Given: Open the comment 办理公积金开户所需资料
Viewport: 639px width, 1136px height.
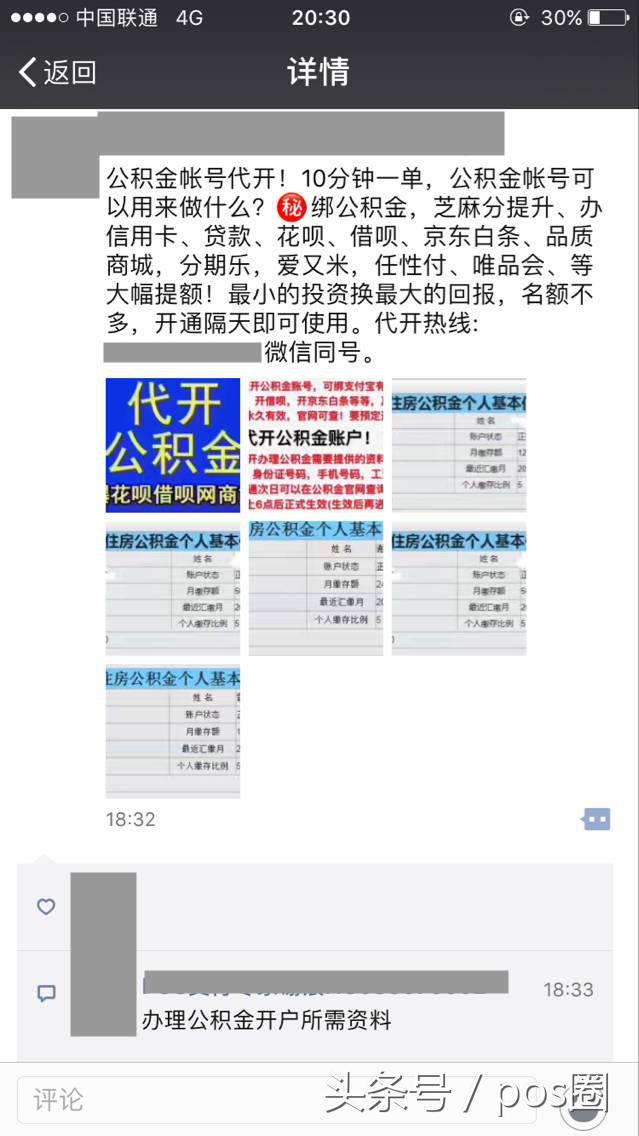Looking at the screenshot, I should 267,1021.
